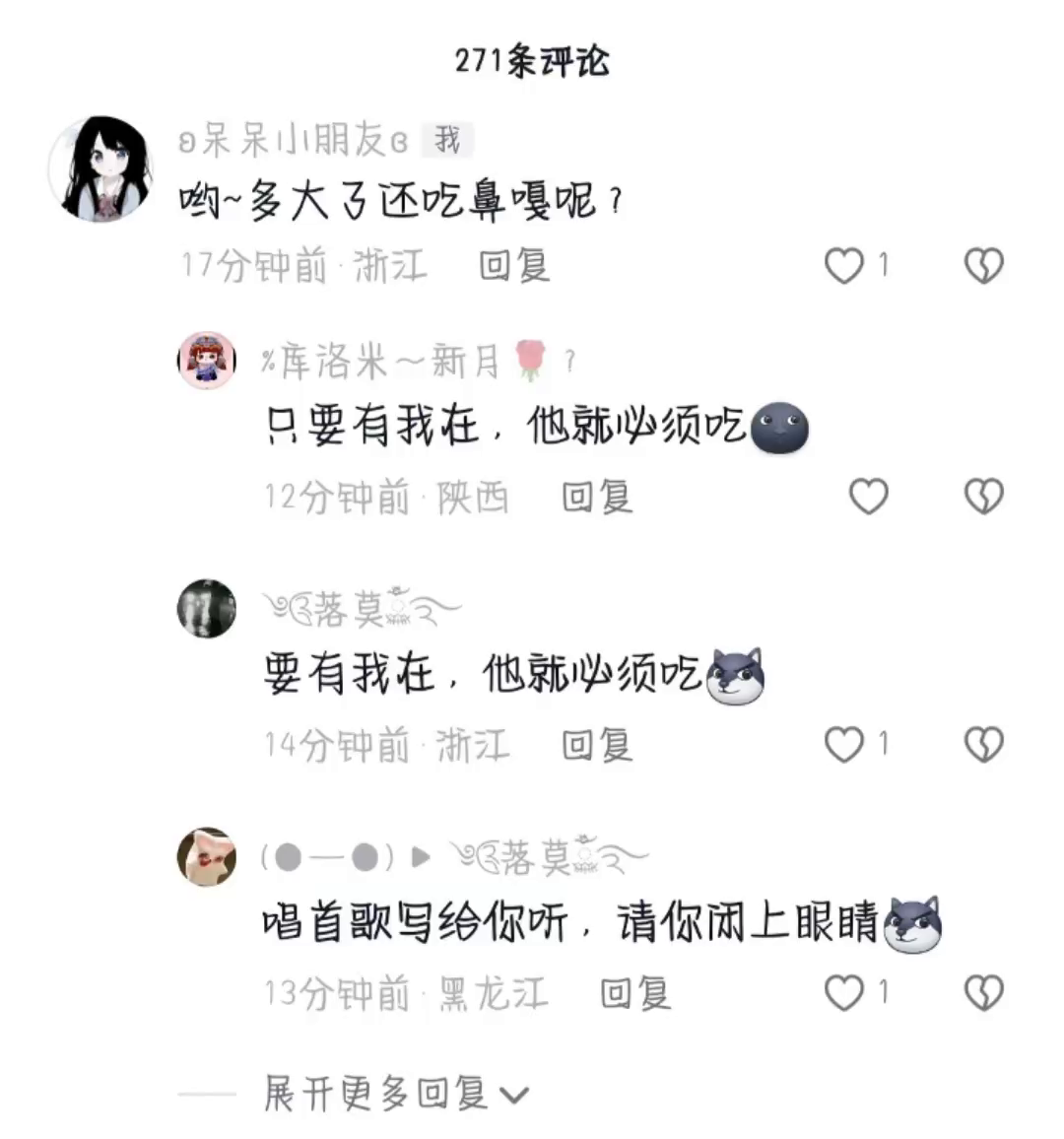Reply to the 13分钟前 黑龙江 comment
Viewport: 1064px width, 1139px height.
[x=635, y=994]
